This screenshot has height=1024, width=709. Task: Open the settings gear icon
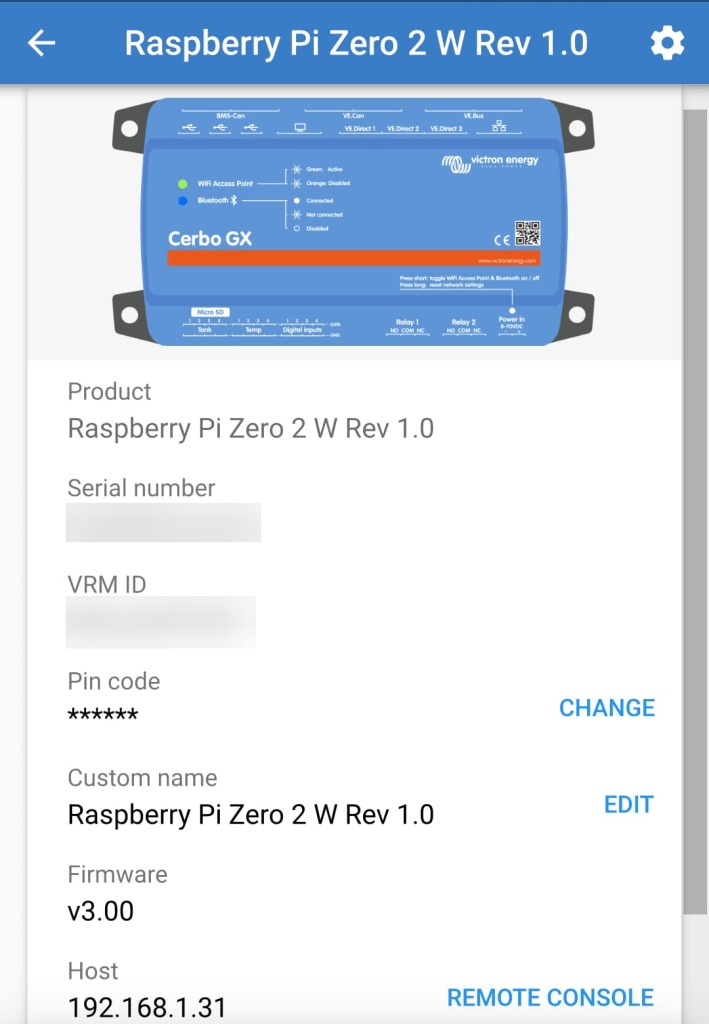click(667, 43)
